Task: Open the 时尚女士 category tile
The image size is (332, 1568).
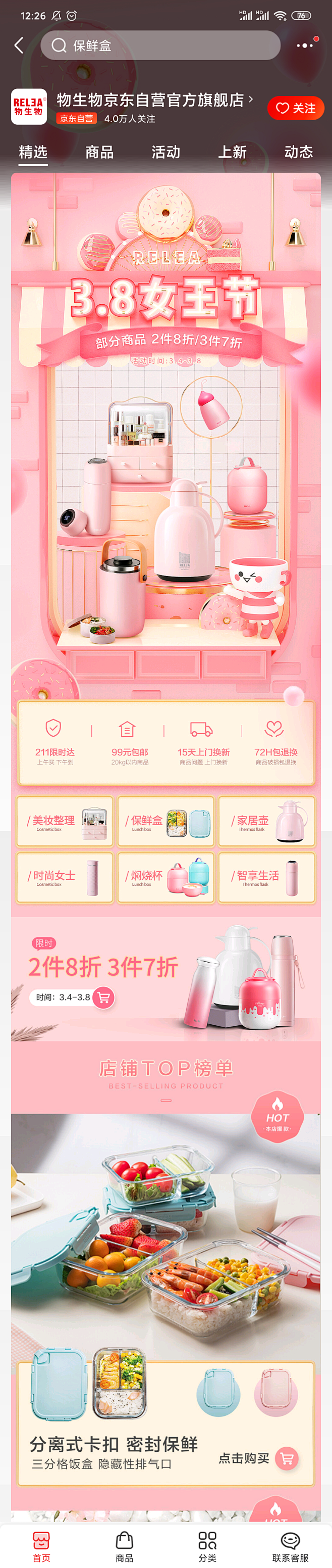Action: (x=65, y=877)
